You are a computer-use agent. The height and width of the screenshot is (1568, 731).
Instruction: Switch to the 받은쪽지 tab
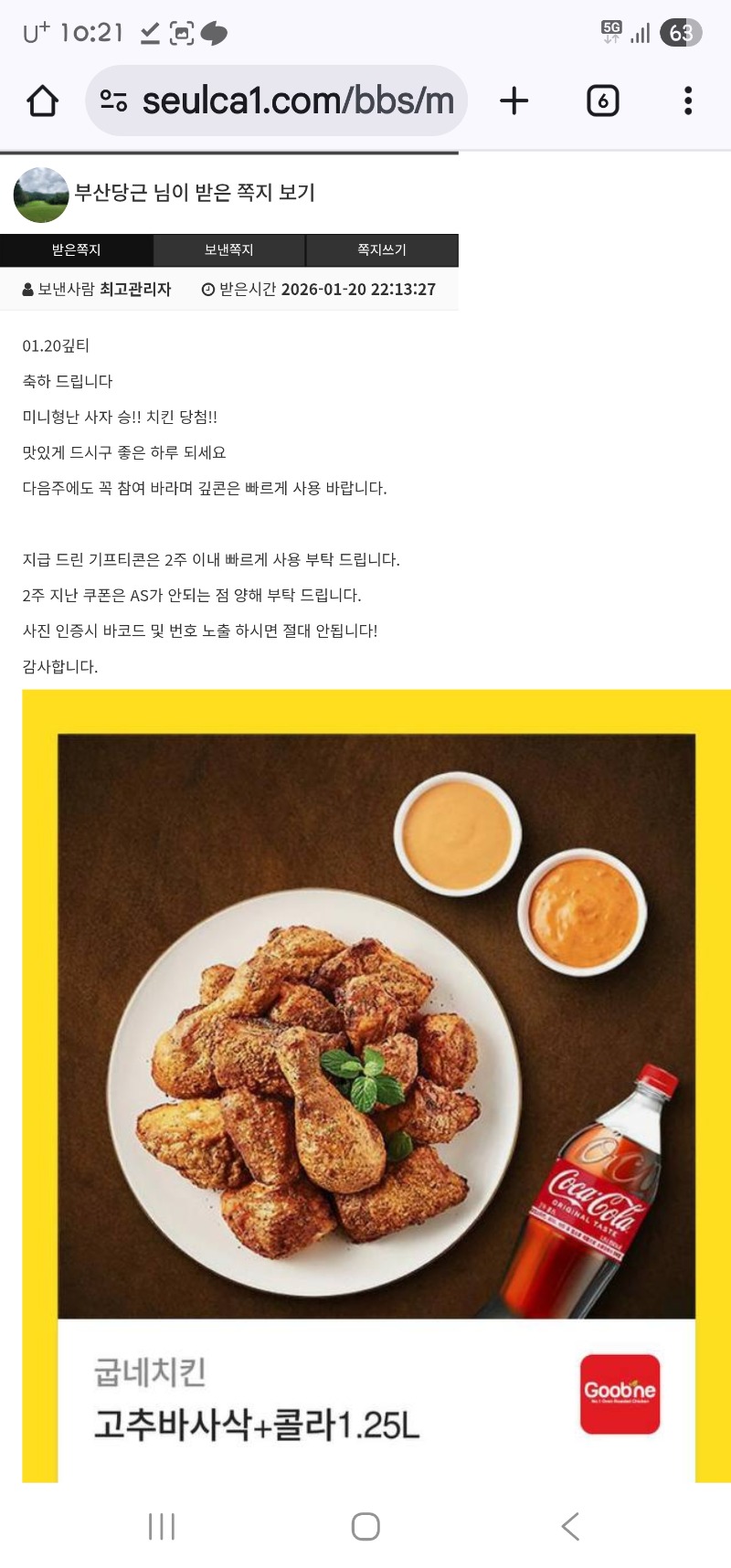[77, 250]
